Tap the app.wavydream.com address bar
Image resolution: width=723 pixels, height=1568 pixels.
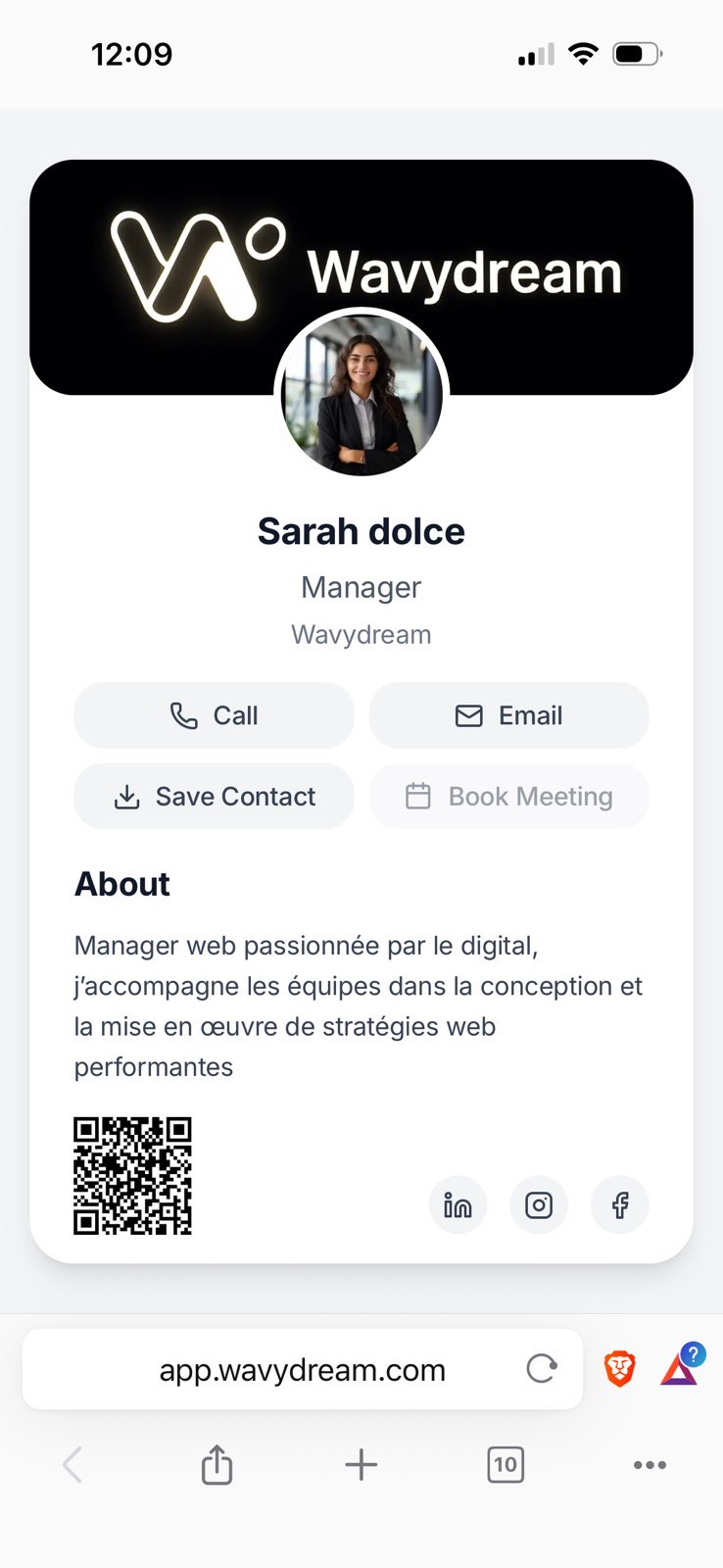coord(302,1369)
